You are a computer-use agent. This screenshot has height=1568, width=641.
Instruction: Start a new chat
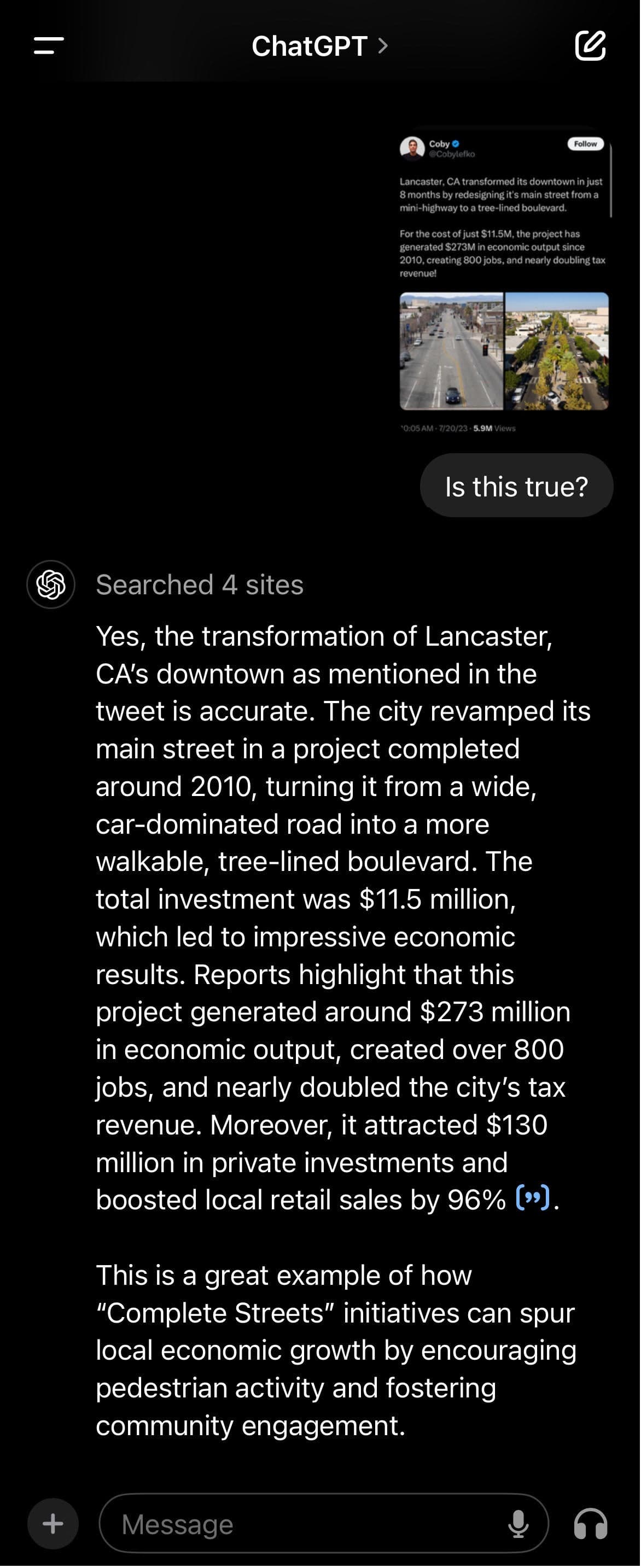pos(590,46)
